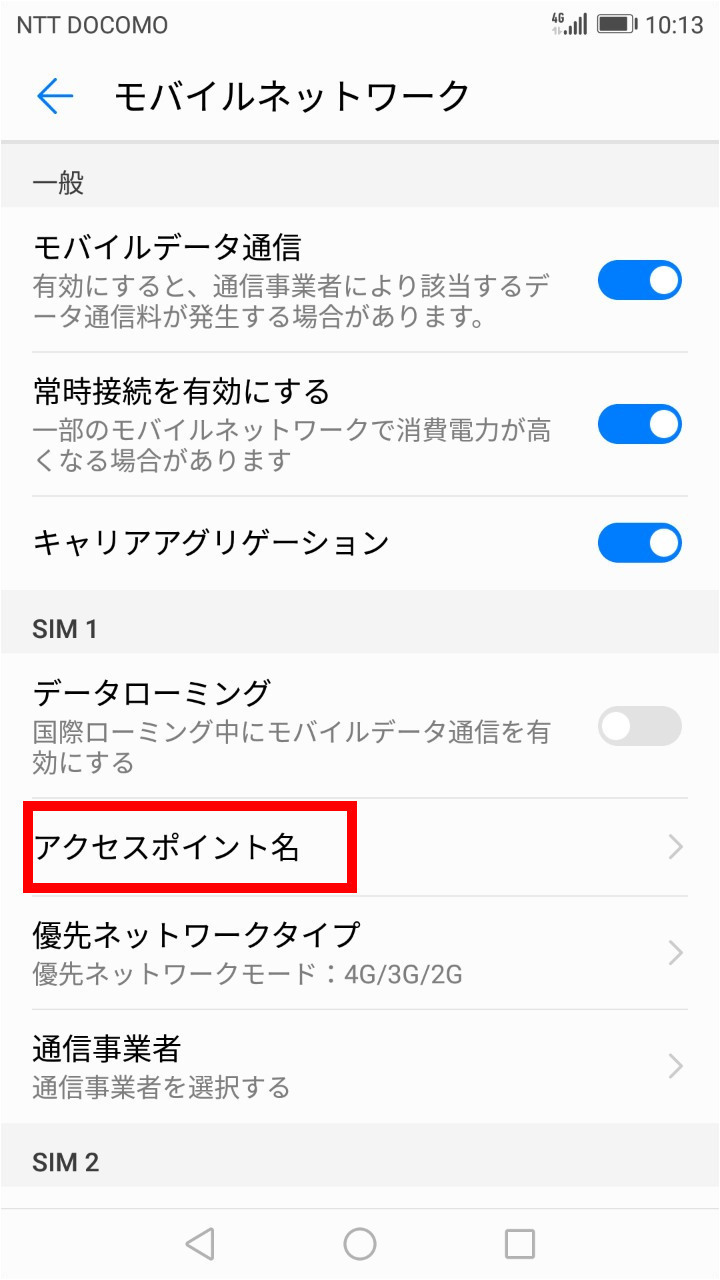Enable データローミング for SIM 1

(x=640, y=726)
